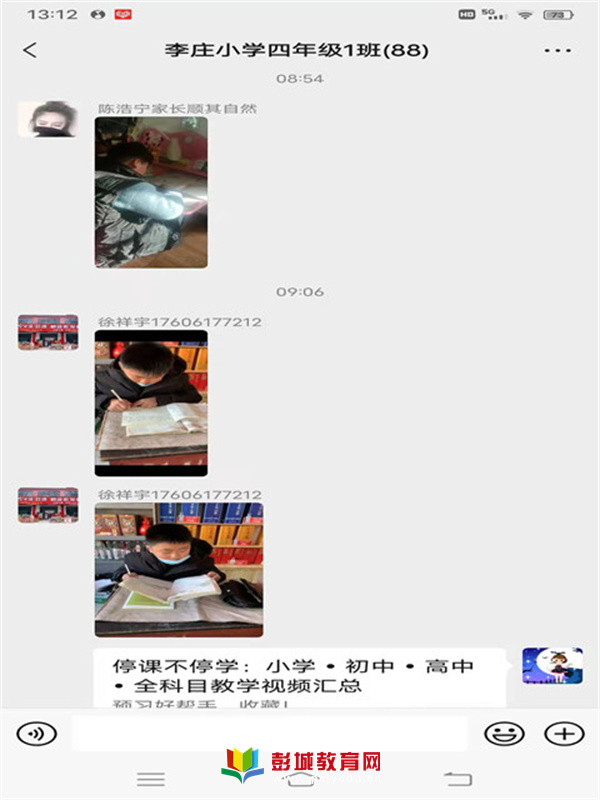600x800 pixels.
Task: Open the emoji picker
Action: pos(504,734)
